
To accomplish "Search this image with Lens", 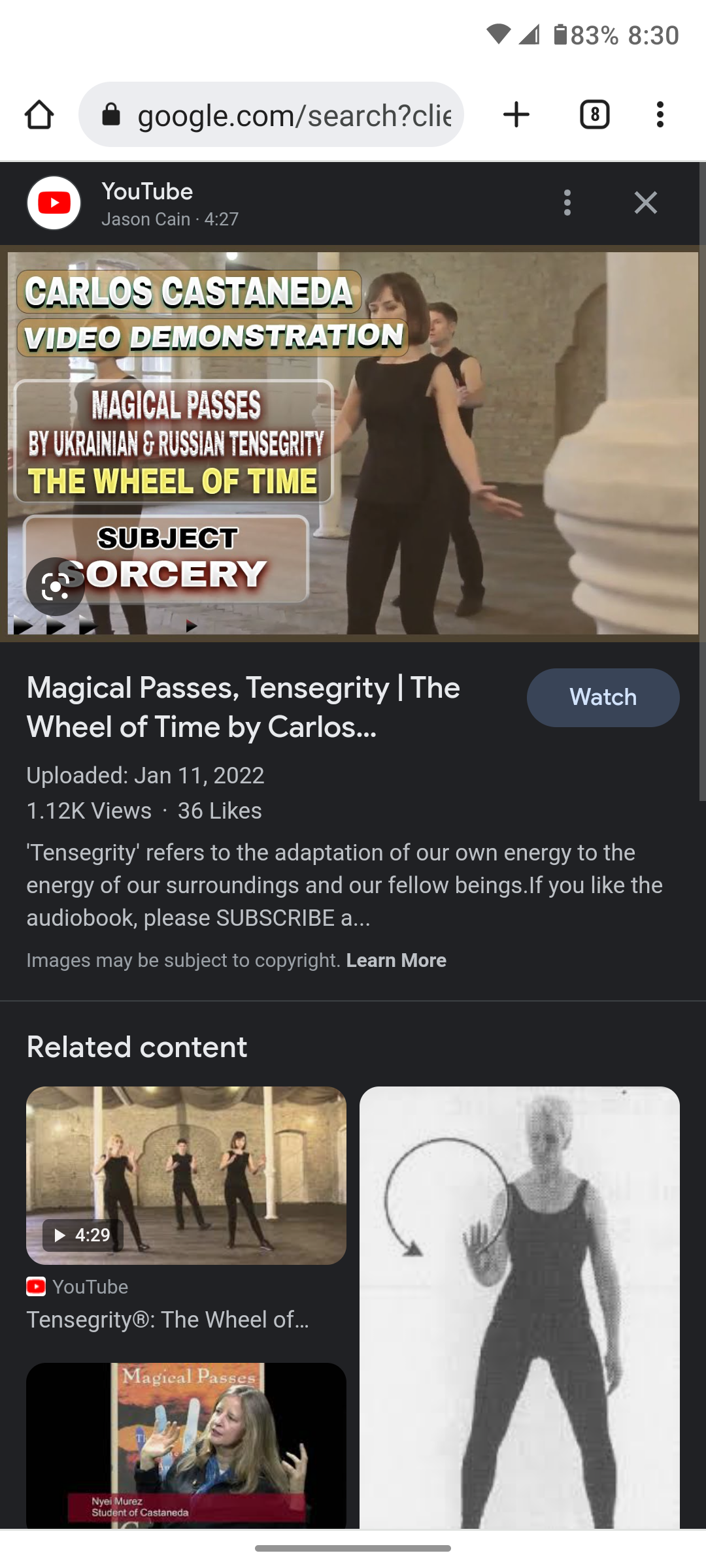I will point(56,587).
